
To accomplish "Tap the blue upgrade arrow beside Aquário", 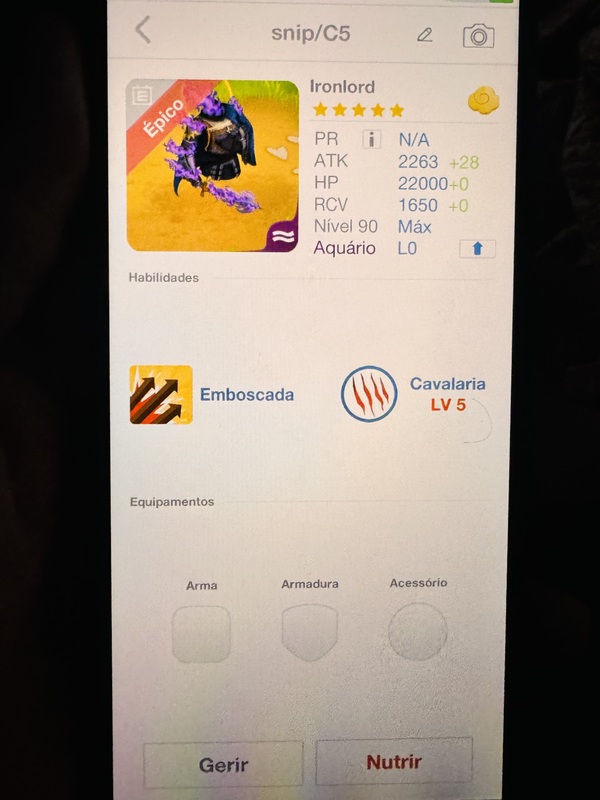I will coord(477,249).
